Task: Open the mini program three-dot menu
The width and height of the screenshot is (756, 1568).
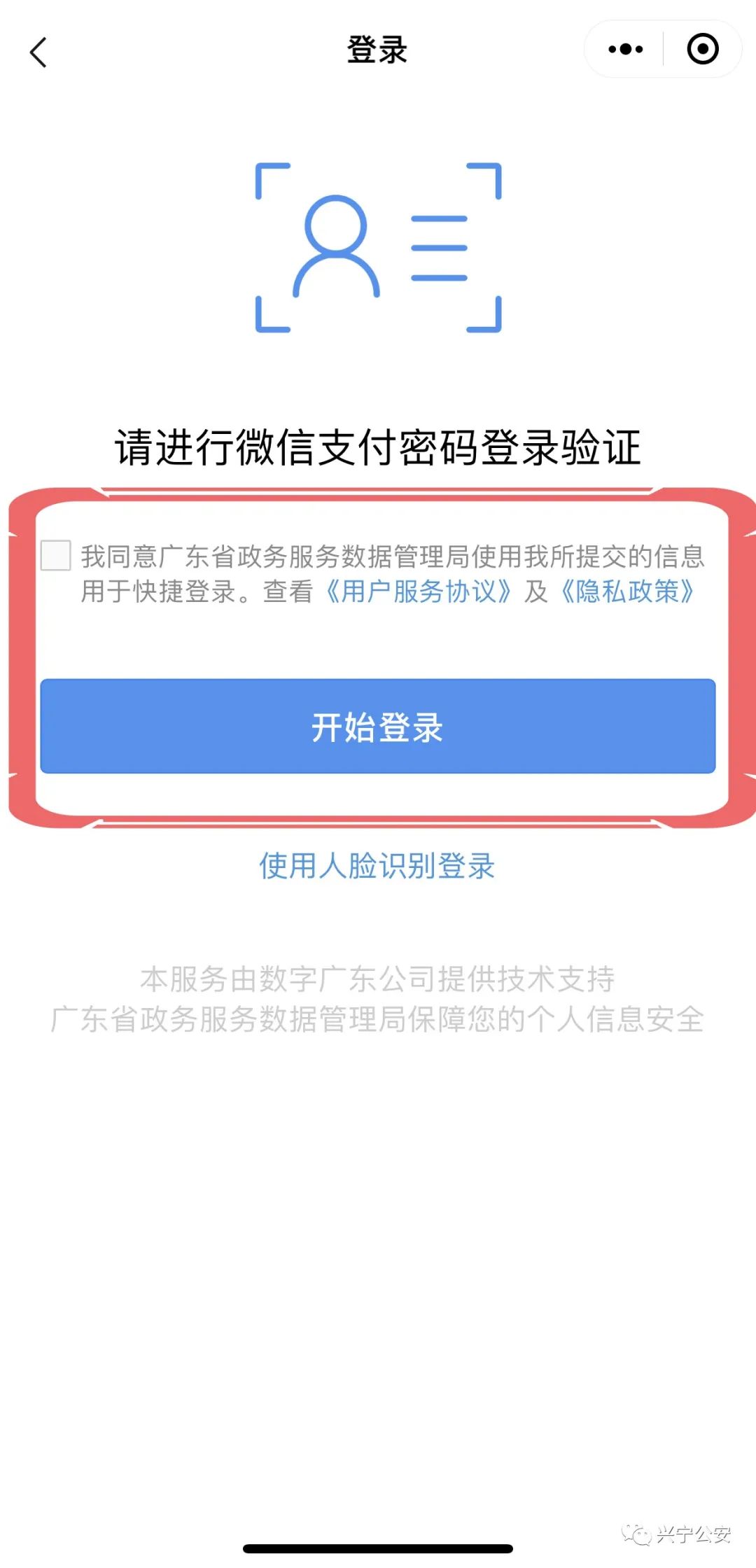Action: pyautogui.click(x=625, y=49)
